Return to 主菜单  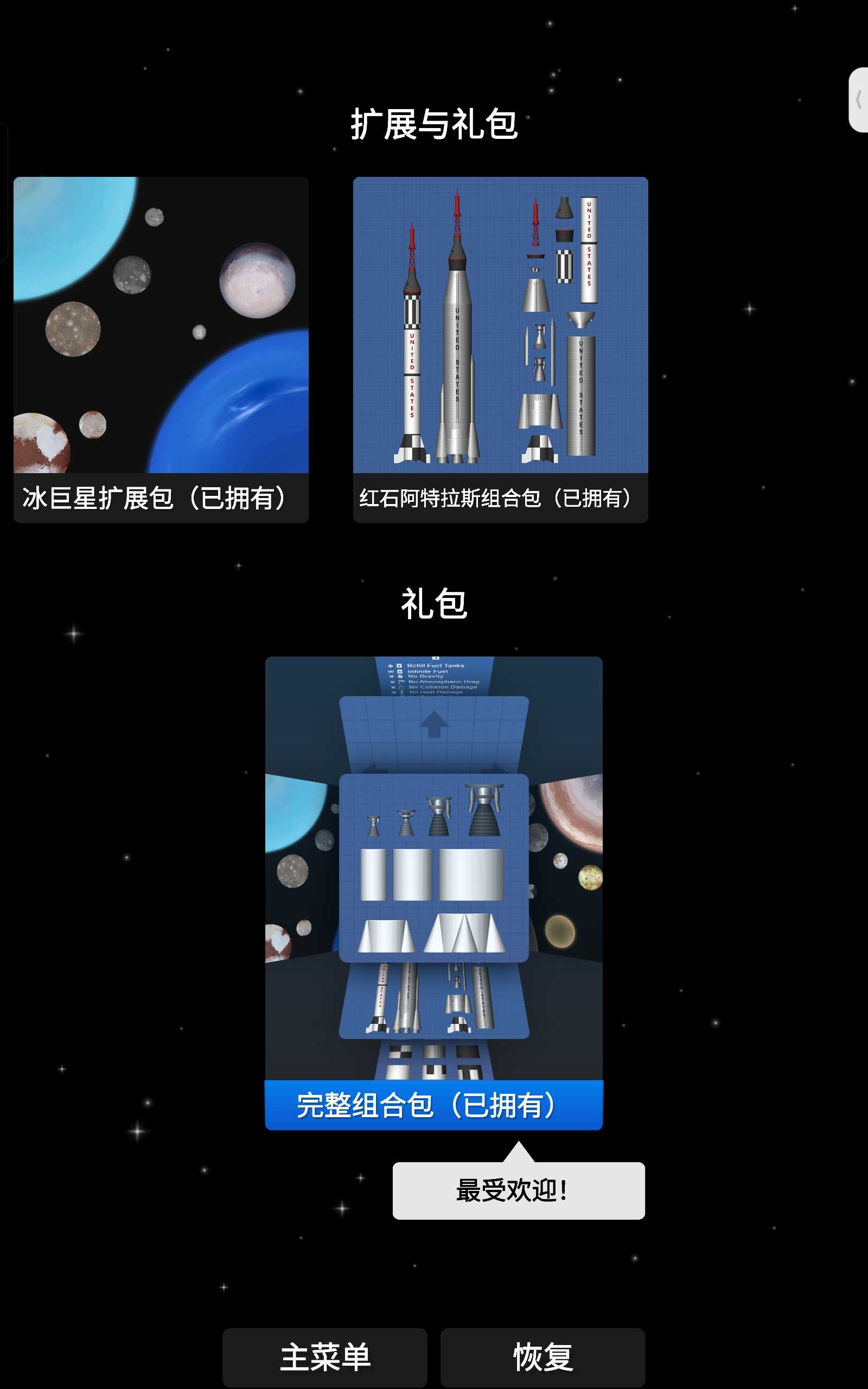pyautogui.click(x=324, y=1358)
